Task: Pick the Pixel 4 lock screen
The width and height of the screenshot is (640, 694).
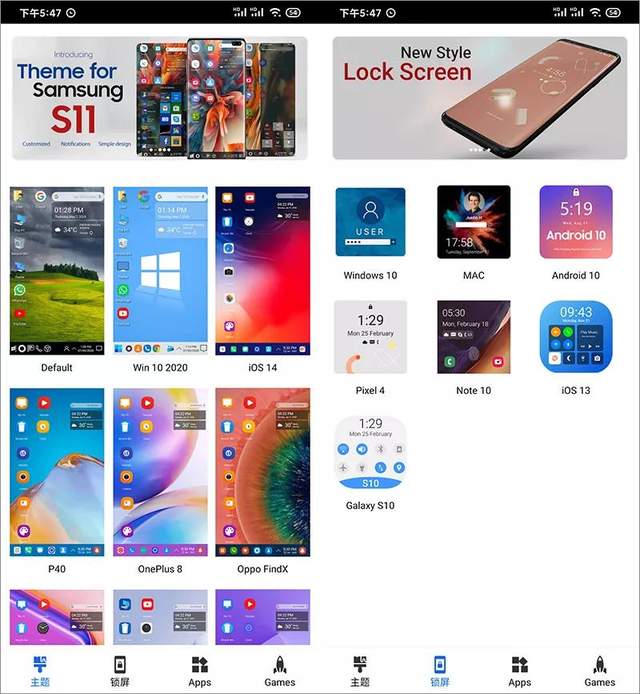Action: coord(370,337)
